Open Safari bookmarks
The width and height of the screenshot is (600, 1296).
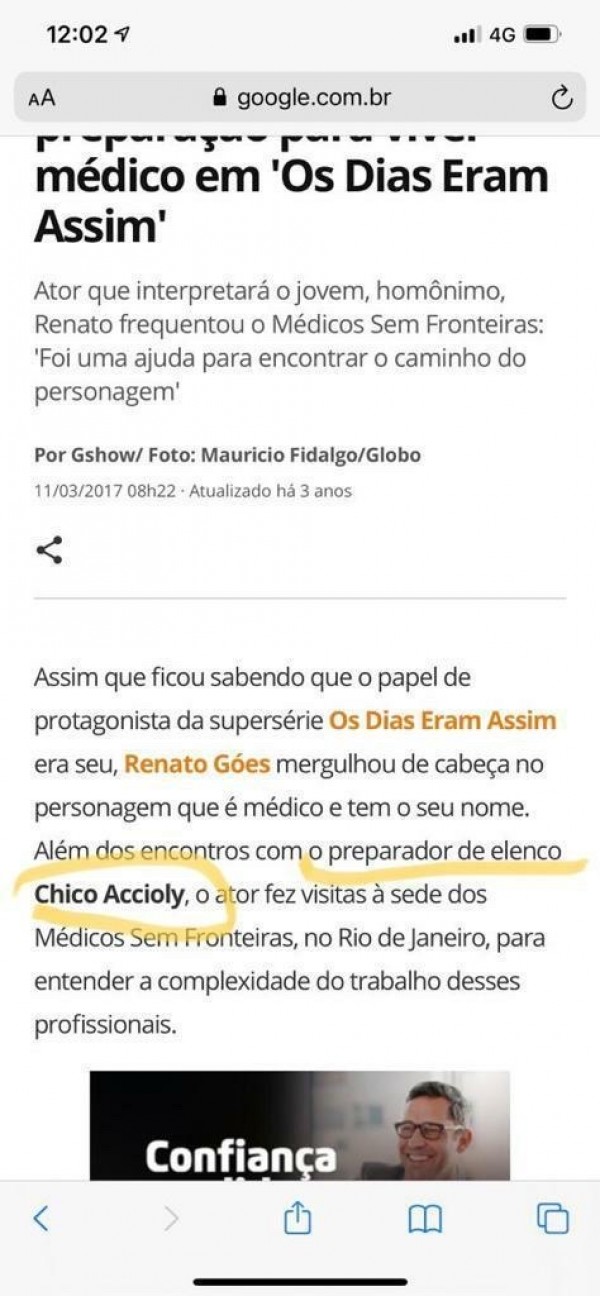(x=425, y=1218)
